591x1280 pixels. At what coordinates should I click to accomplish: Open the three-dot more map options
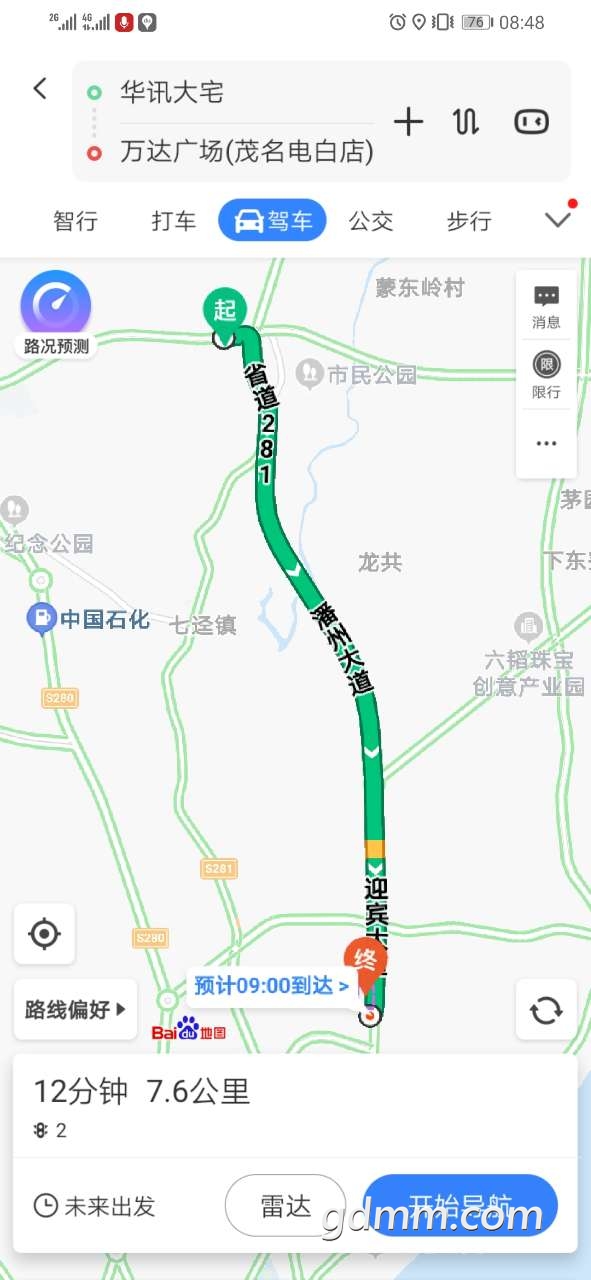click(x=546, y=443)
